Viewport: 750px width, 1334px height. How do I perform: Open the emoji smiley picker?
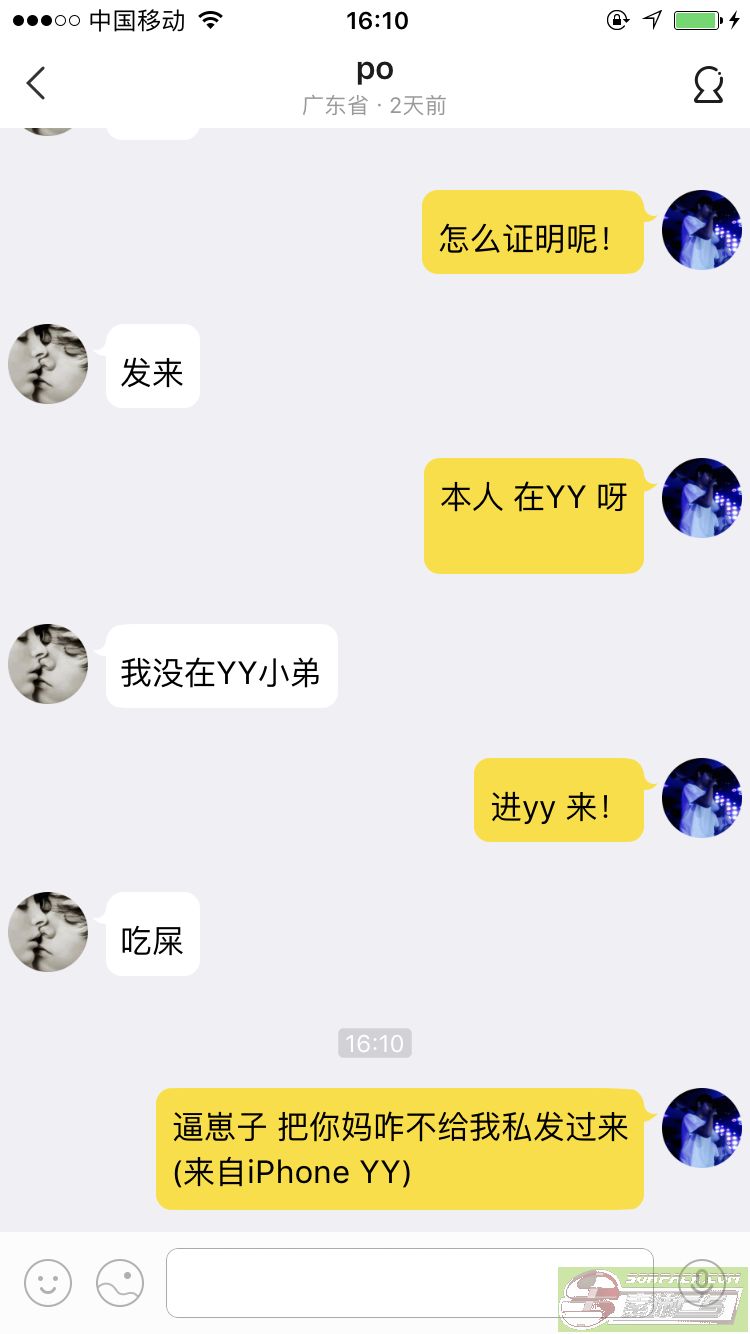click(x=48, y=1282)
